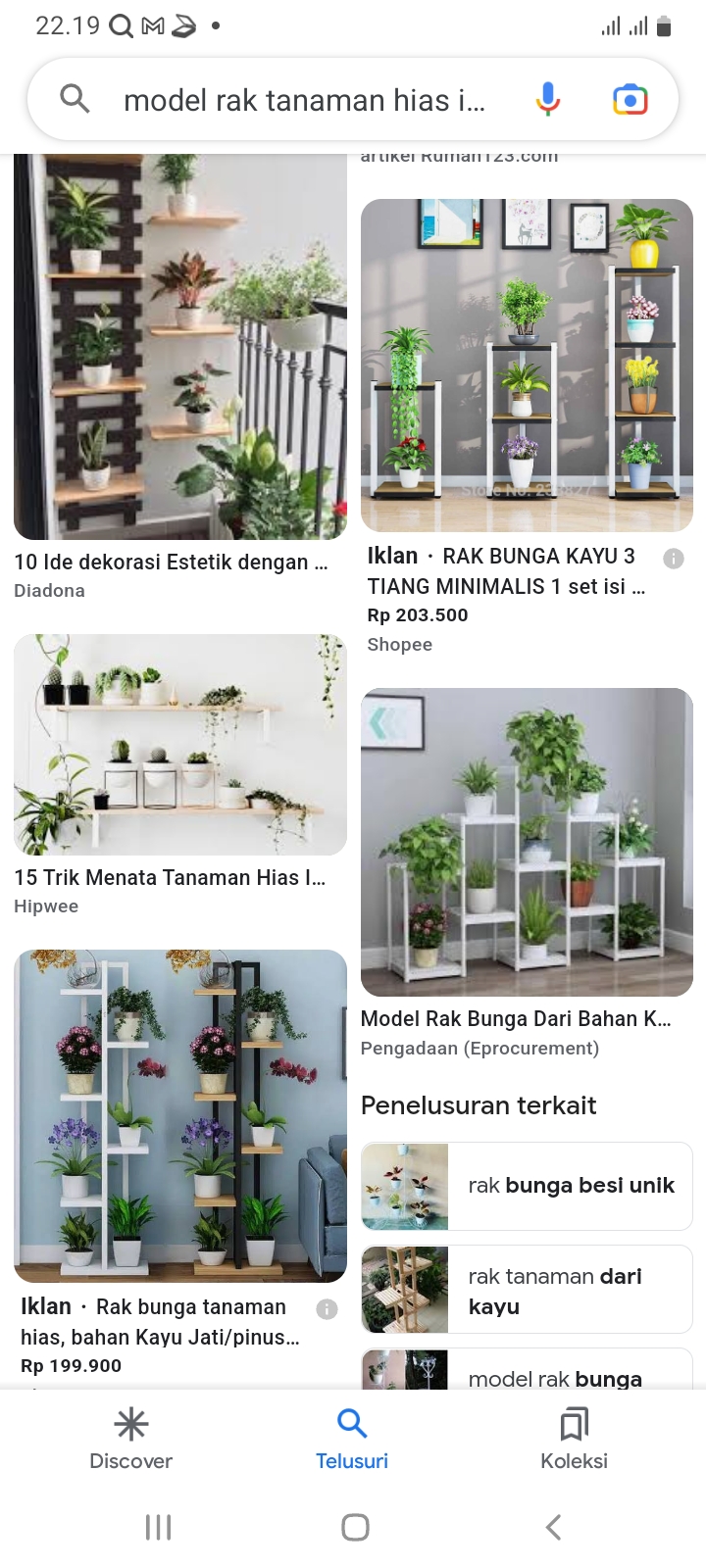Image resolution: width=706 pixels, height=1568 pixels.
Task: Open the Rak bunga tanaman hias Kayu Jati ad
Action: [180, 1115]
